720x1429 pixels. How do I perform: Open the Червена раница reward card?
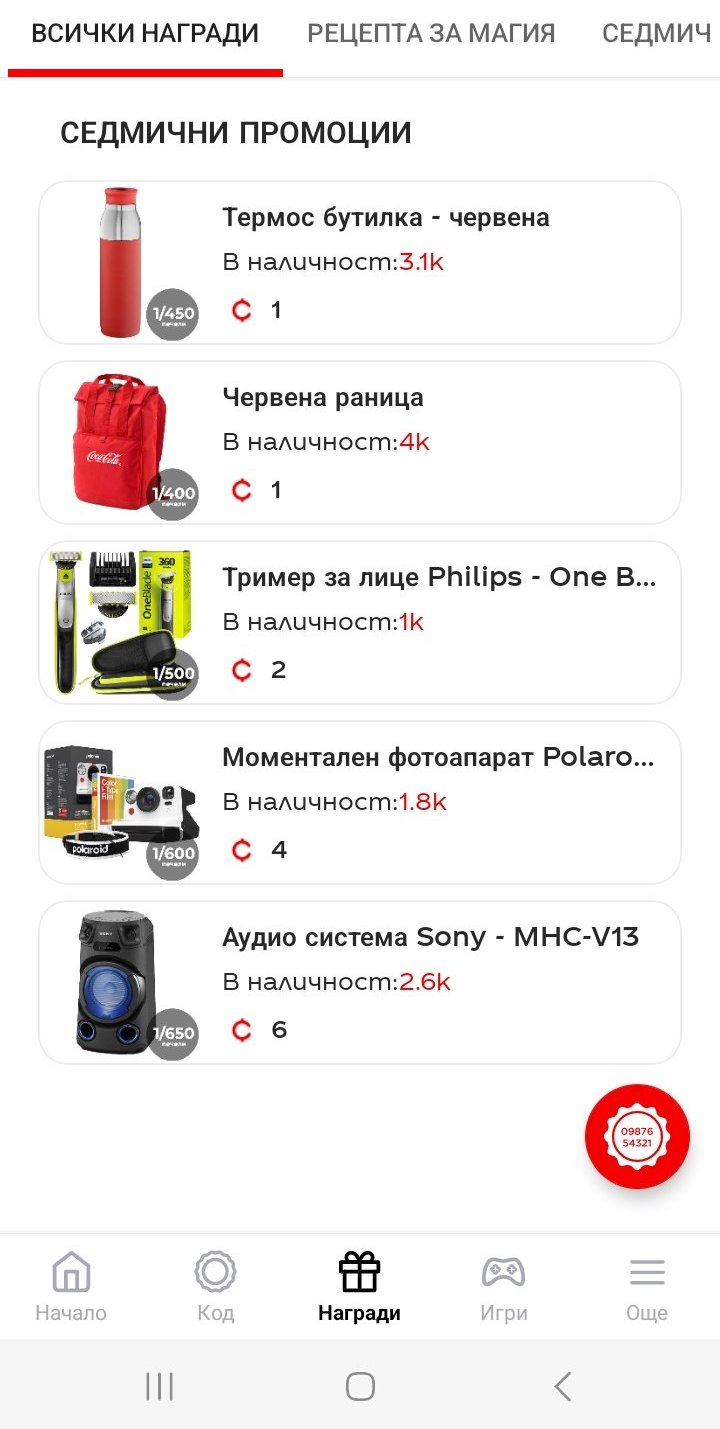pos(360,442)
